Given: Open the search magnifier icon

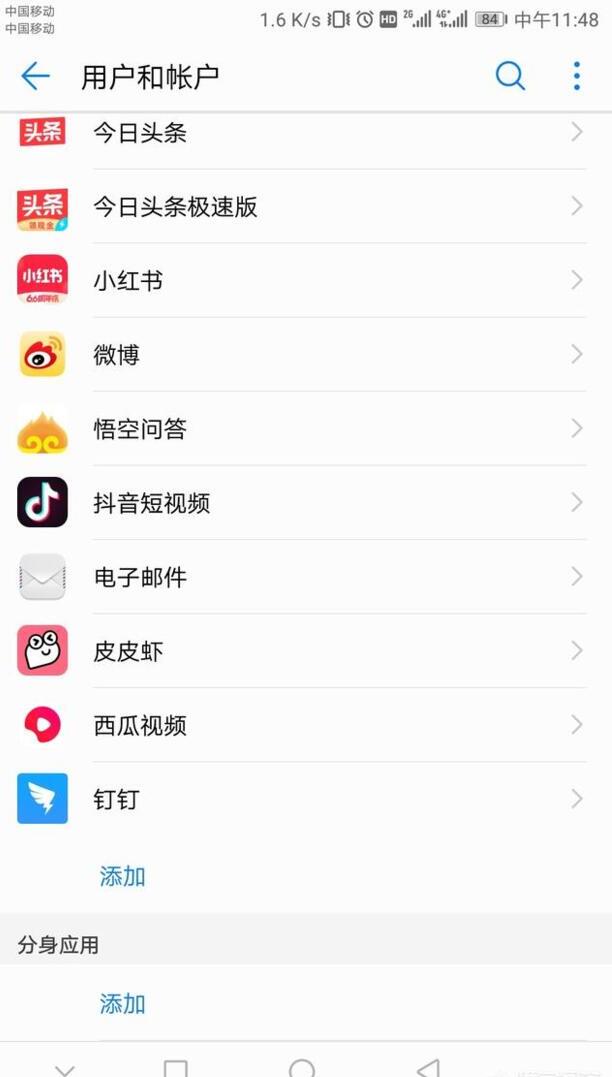Looking at the screenshot, I should coord(510,76).
